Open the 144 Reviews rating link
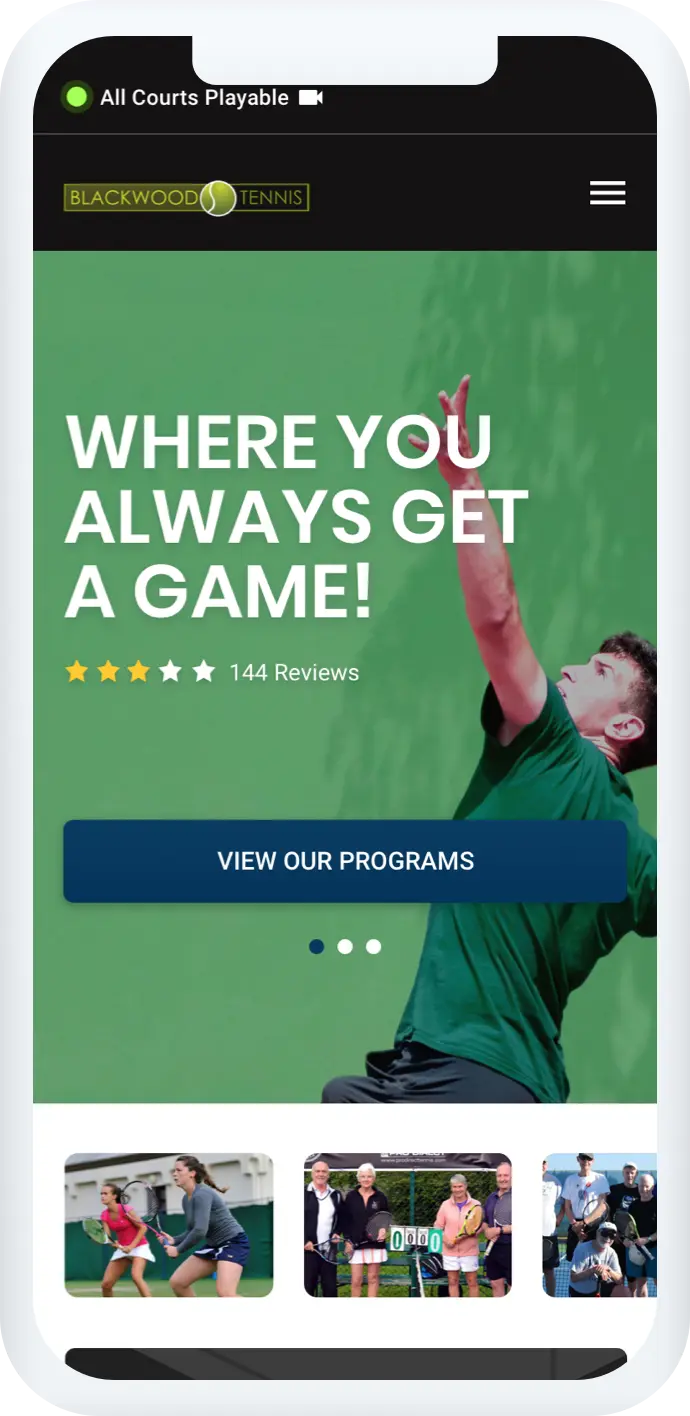The image size is (690, 1416). click(293, 672)
